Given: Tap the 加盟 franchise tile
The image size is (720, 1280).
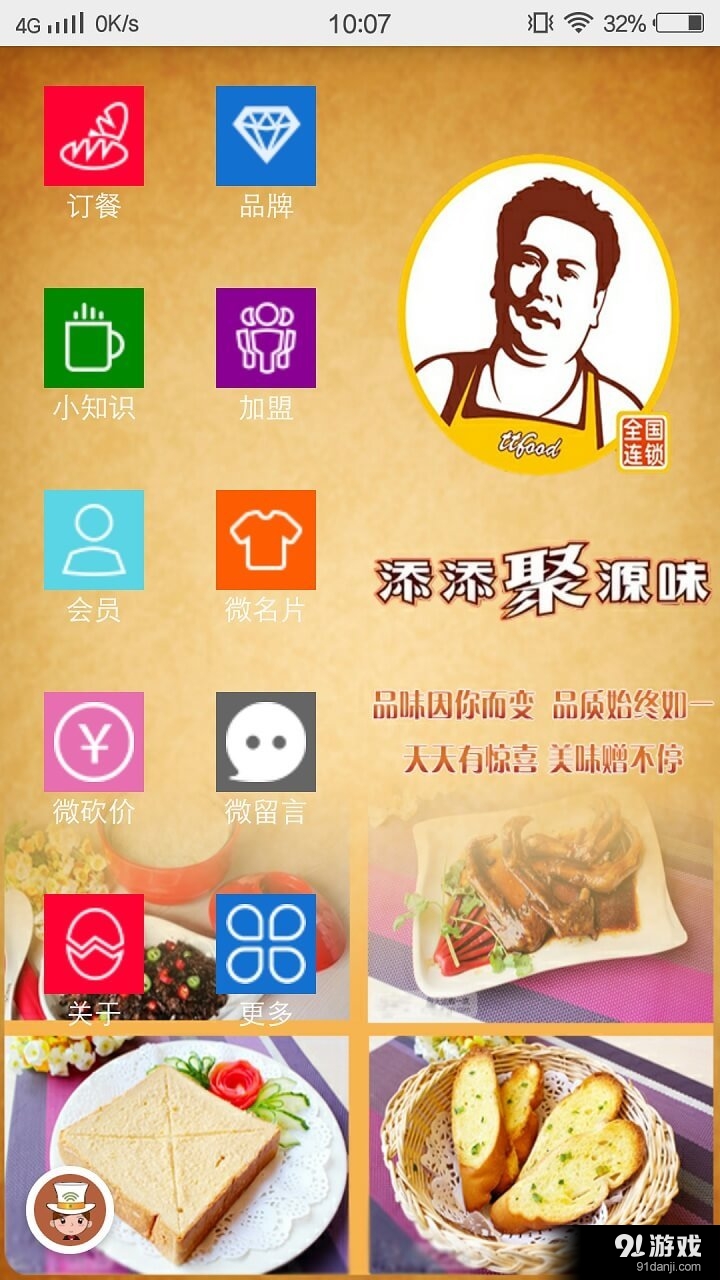Looking at the screenshot, I should coord(266,338).
